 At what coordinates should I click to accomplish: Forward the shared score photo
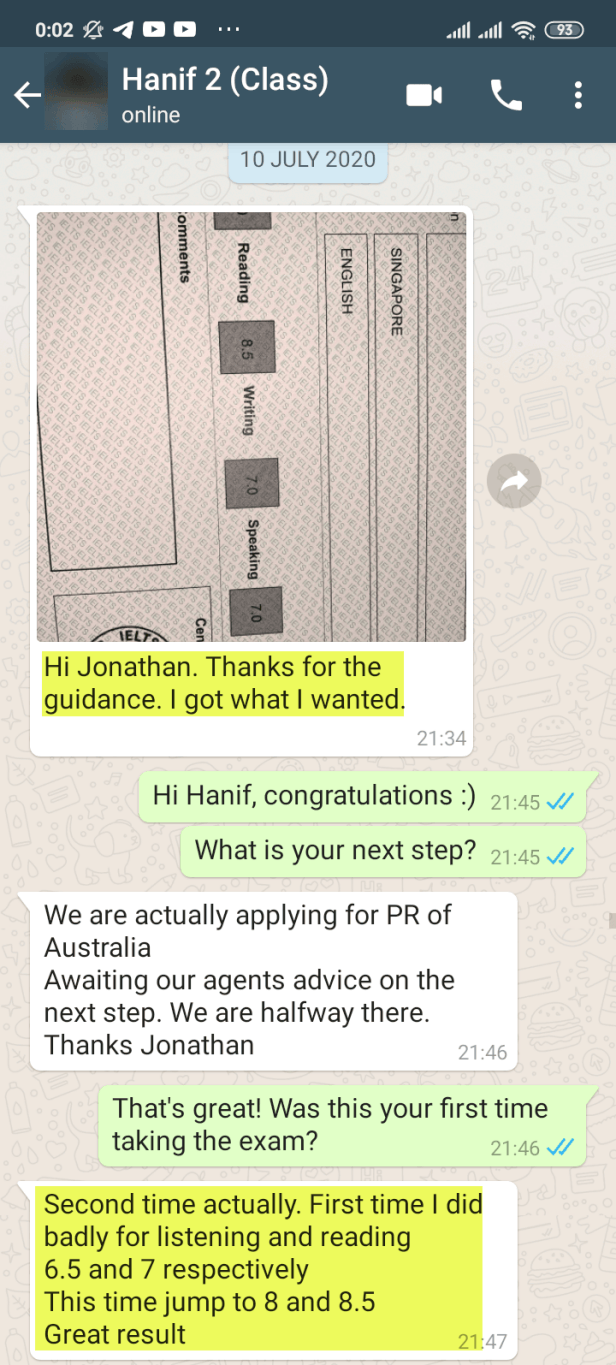coord(513,483)
